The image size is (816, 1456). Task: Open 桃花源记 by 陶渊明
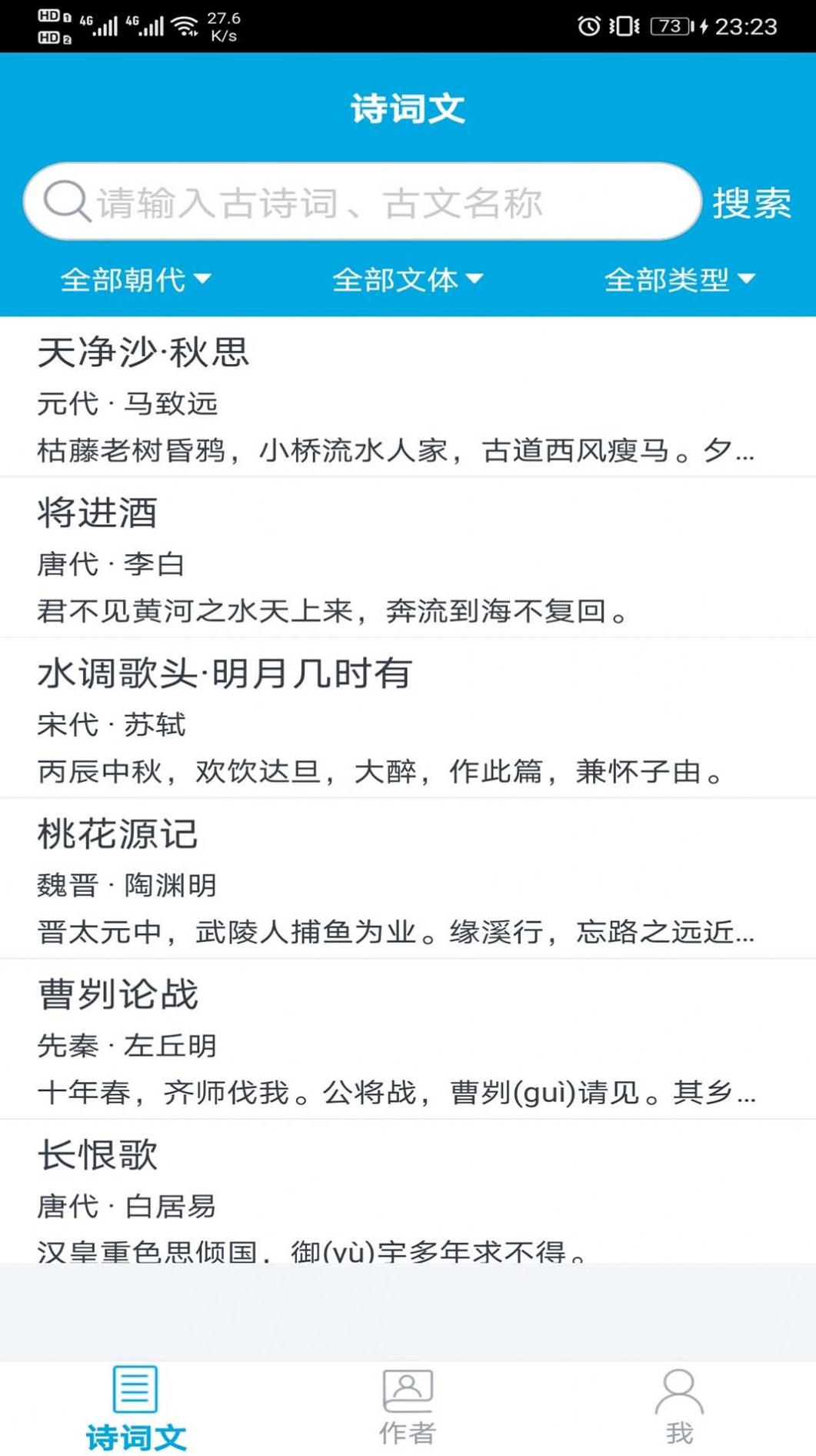click(408, 881)
